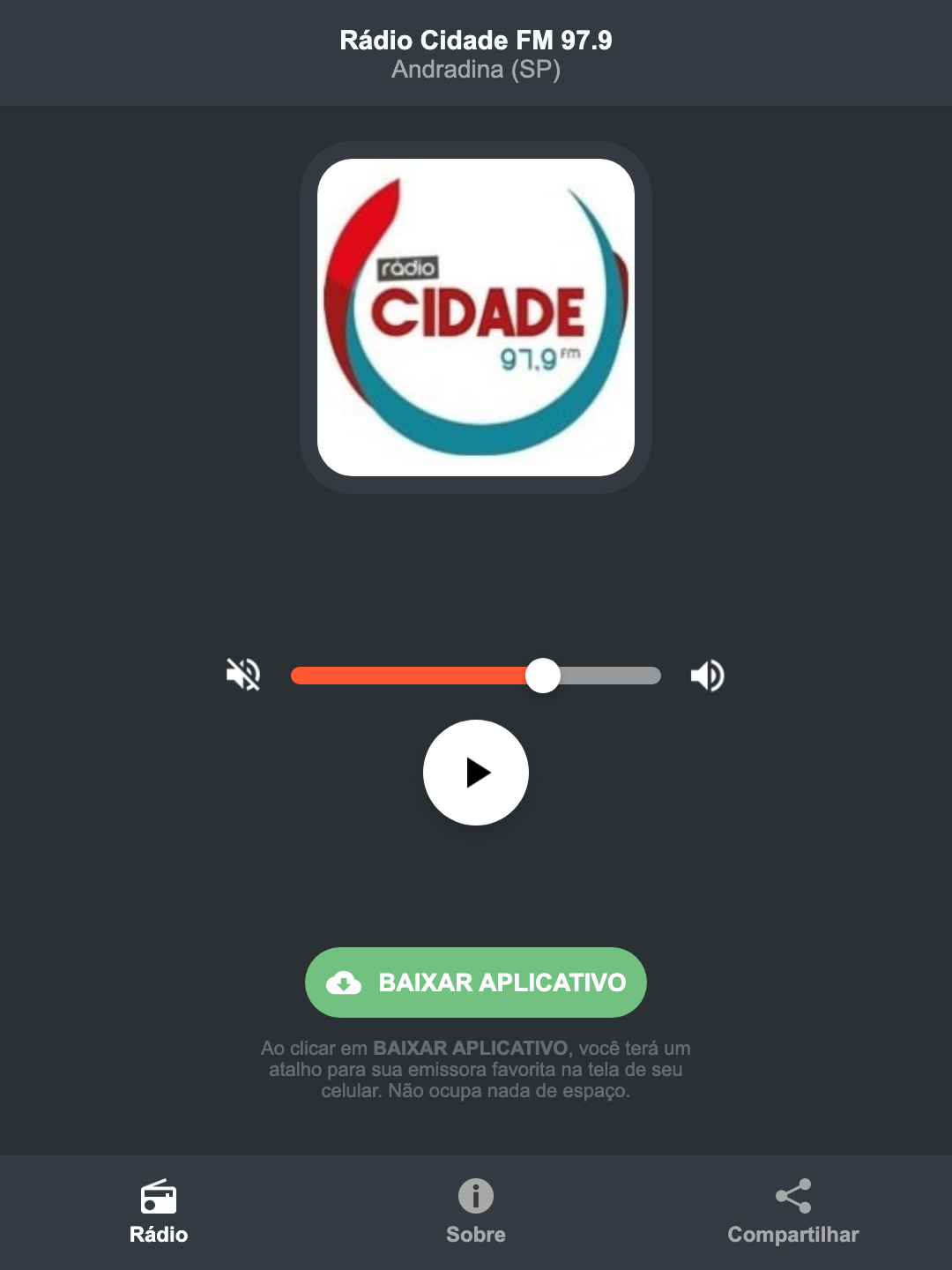The height and width of the screenshot is (1270, 952).
Task: Click the play triangle icon
Action: [x=479, y=773]
